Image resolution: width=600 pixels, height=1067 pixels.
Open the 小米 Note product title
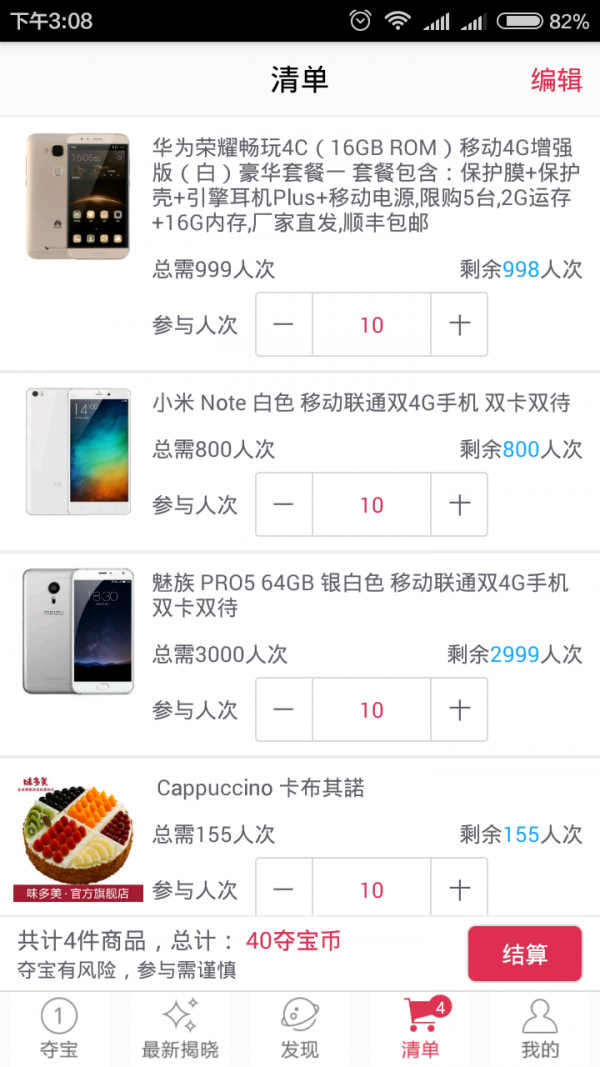[361, 403]
